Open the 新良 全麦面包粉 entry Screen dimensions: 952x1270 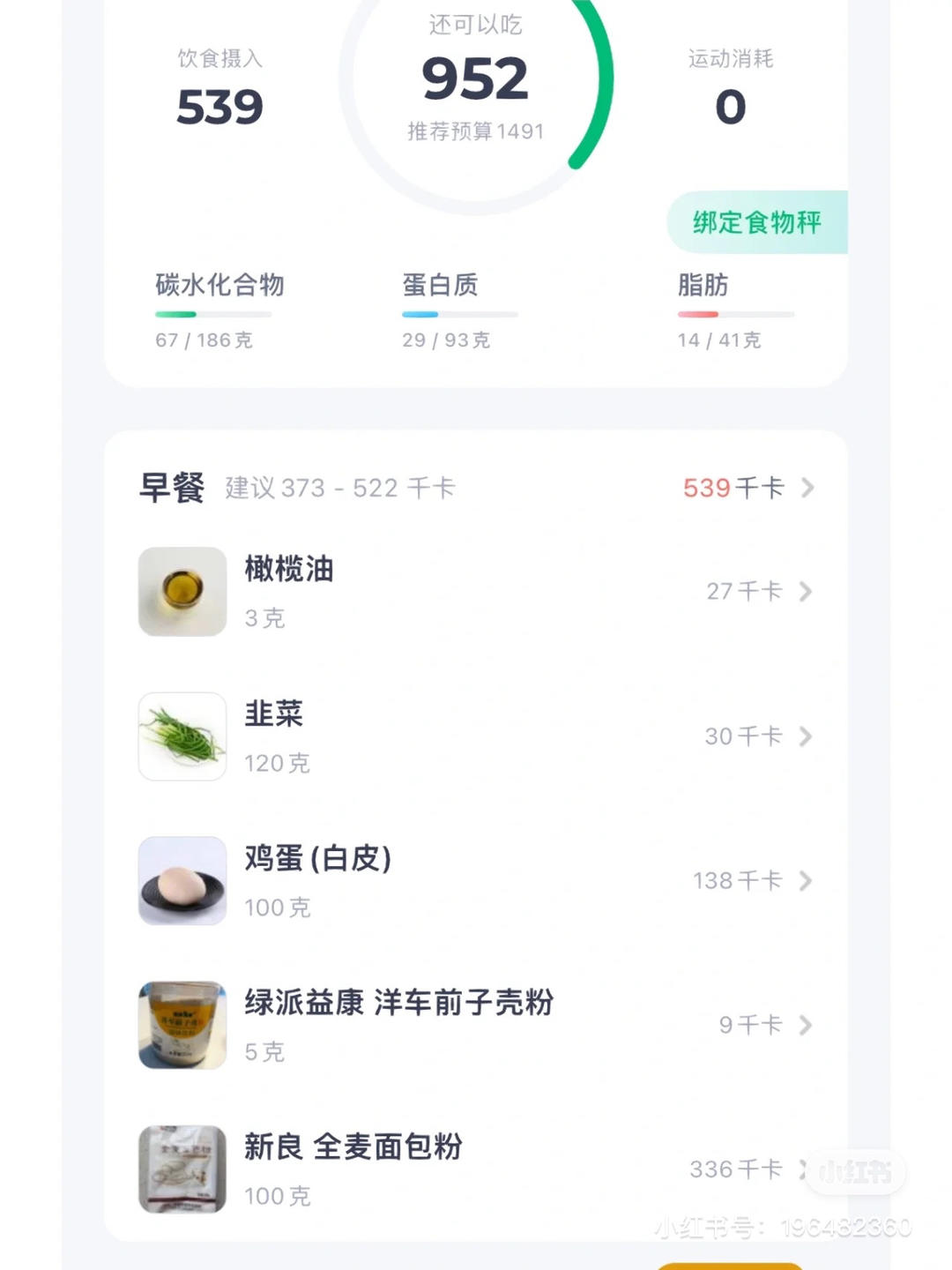click(476, 1169)
